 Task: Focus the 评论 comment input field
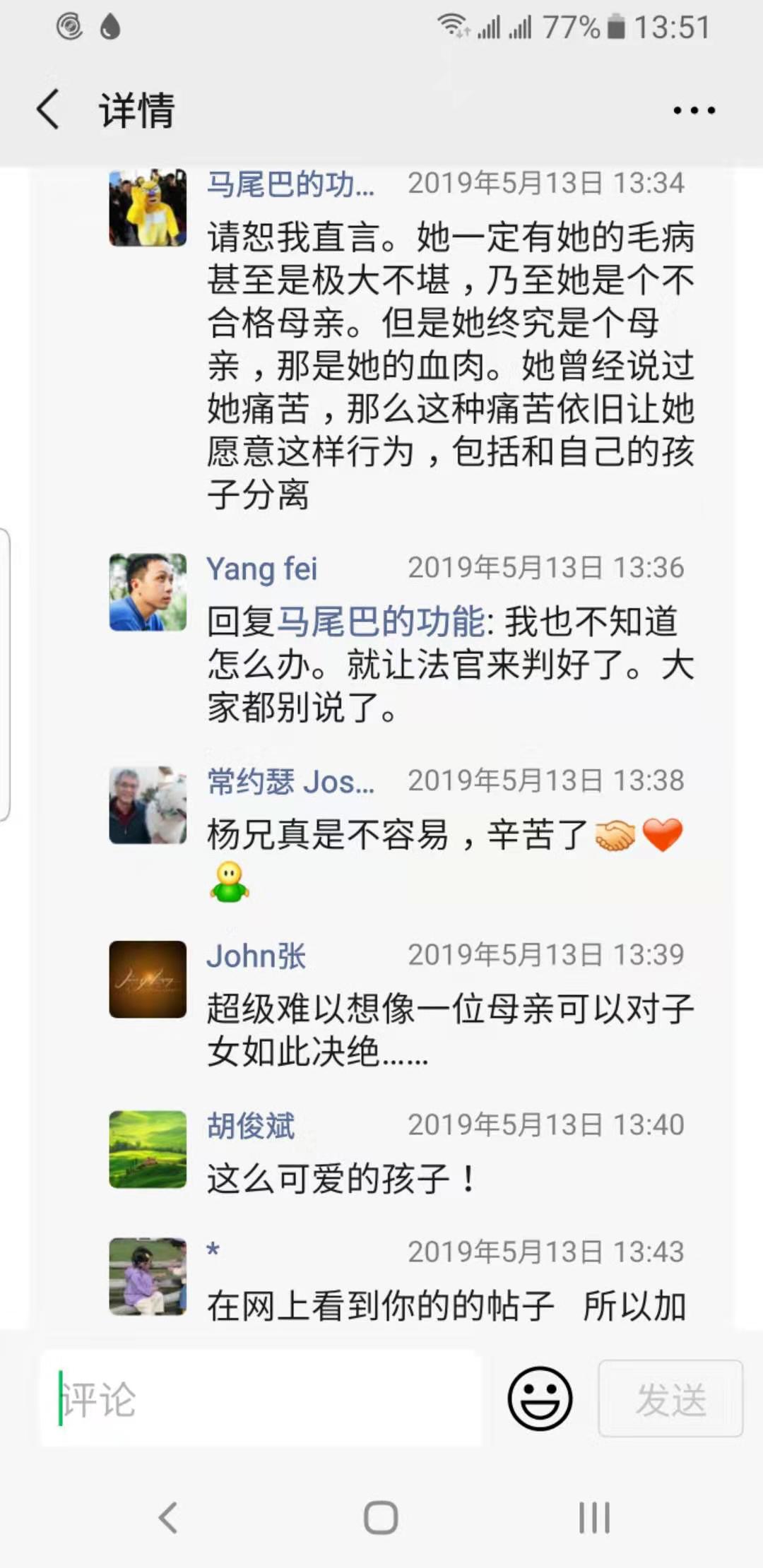pos(261,1398)
